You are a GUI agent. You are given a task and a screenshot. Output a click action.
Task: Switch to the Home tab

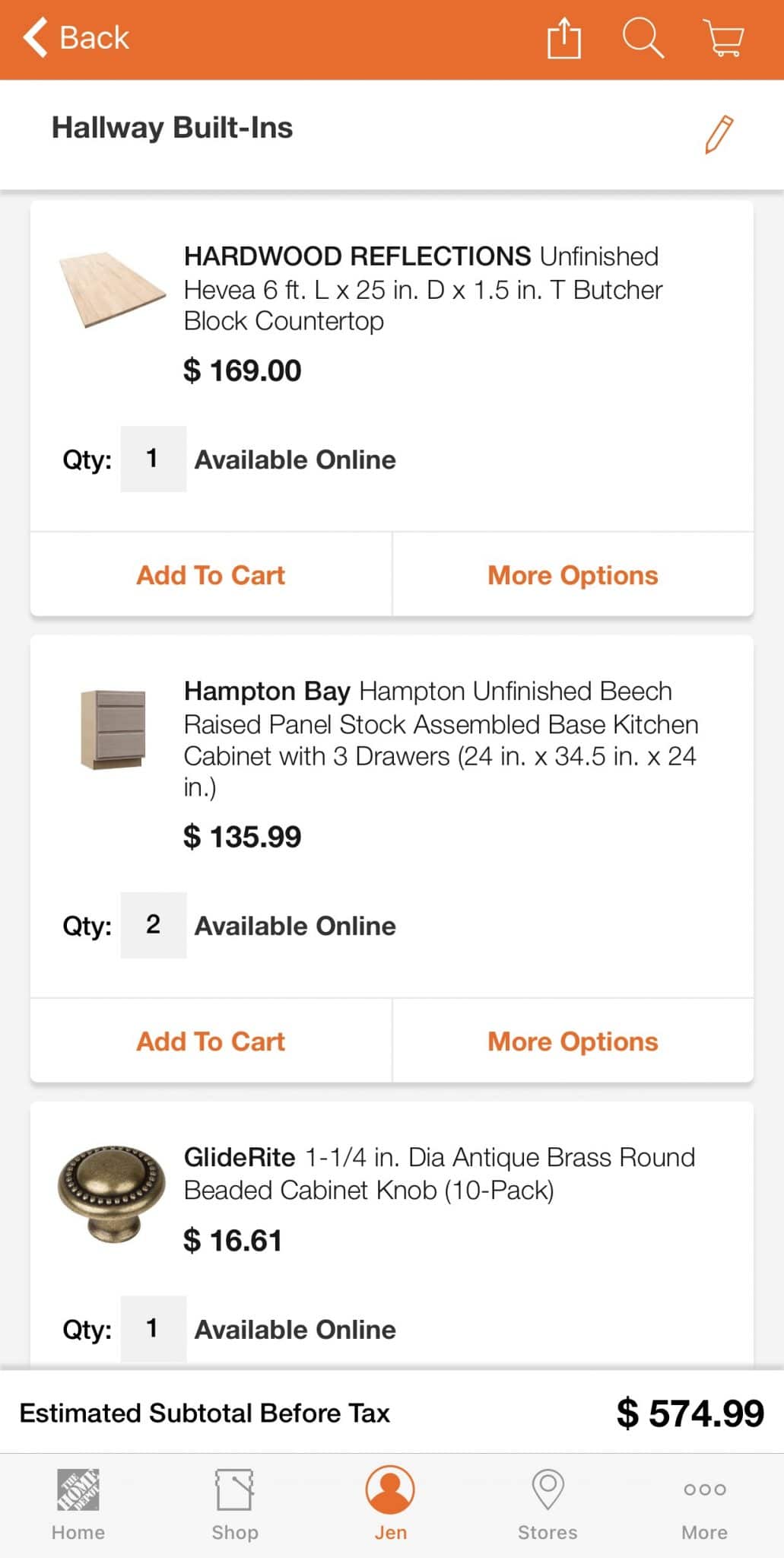(x=78, y=1505)
